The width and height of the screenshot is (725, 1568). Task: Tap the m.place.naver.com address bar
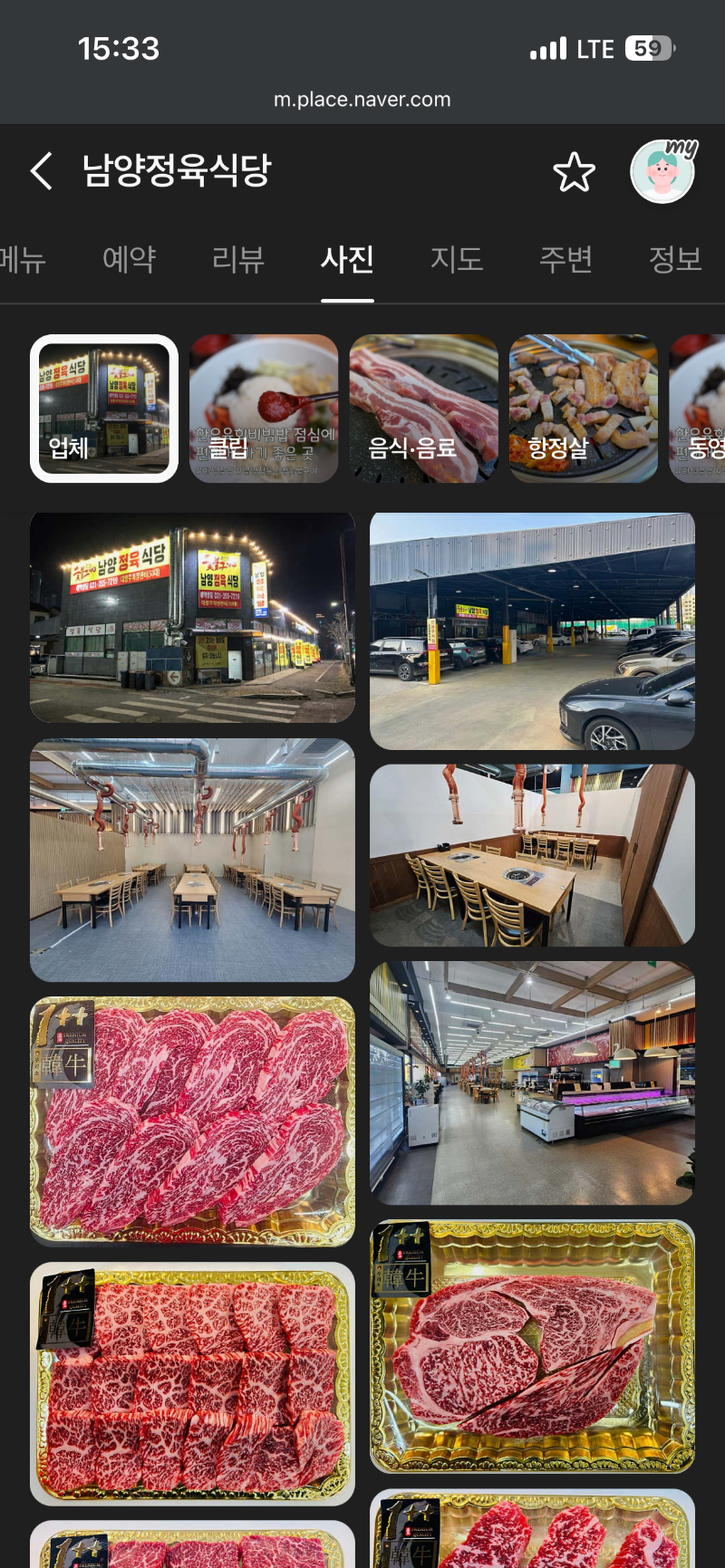point(362,100)
